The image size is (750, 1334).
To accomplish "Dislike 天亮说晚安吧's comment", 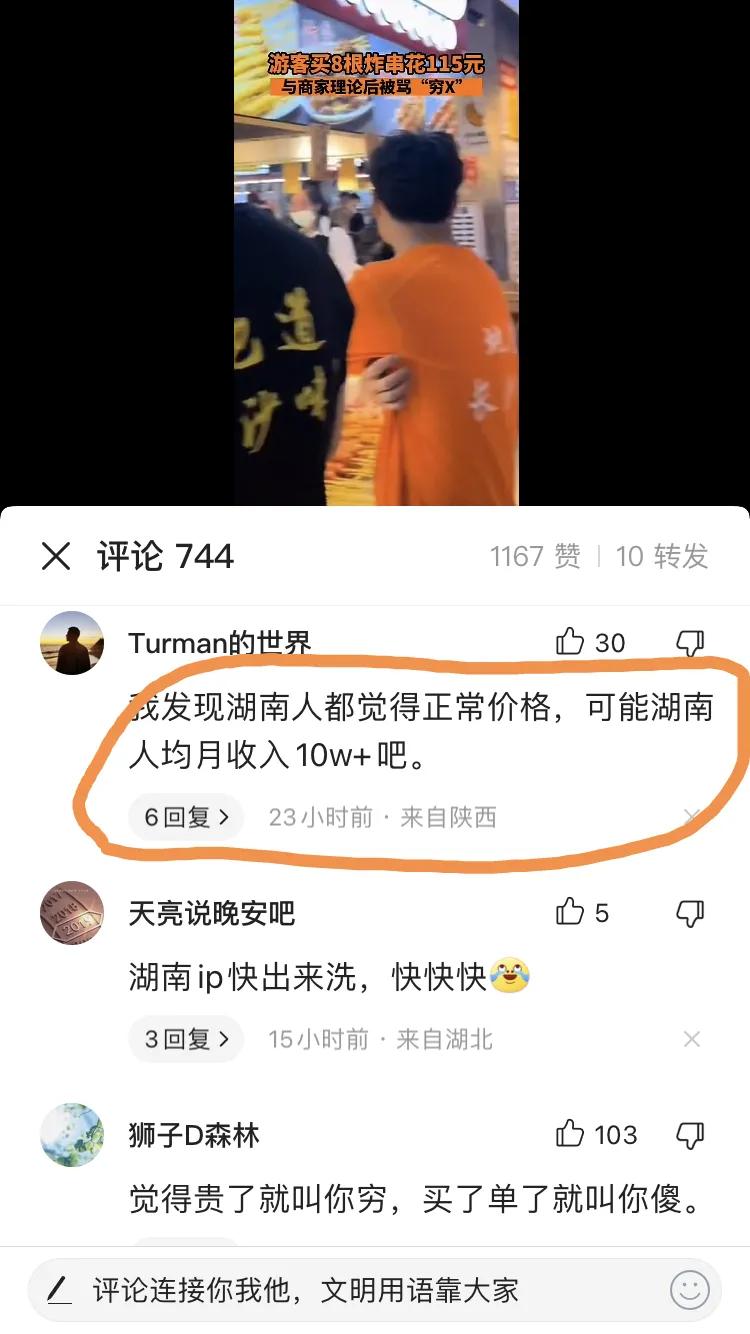I will pos(688,912).
